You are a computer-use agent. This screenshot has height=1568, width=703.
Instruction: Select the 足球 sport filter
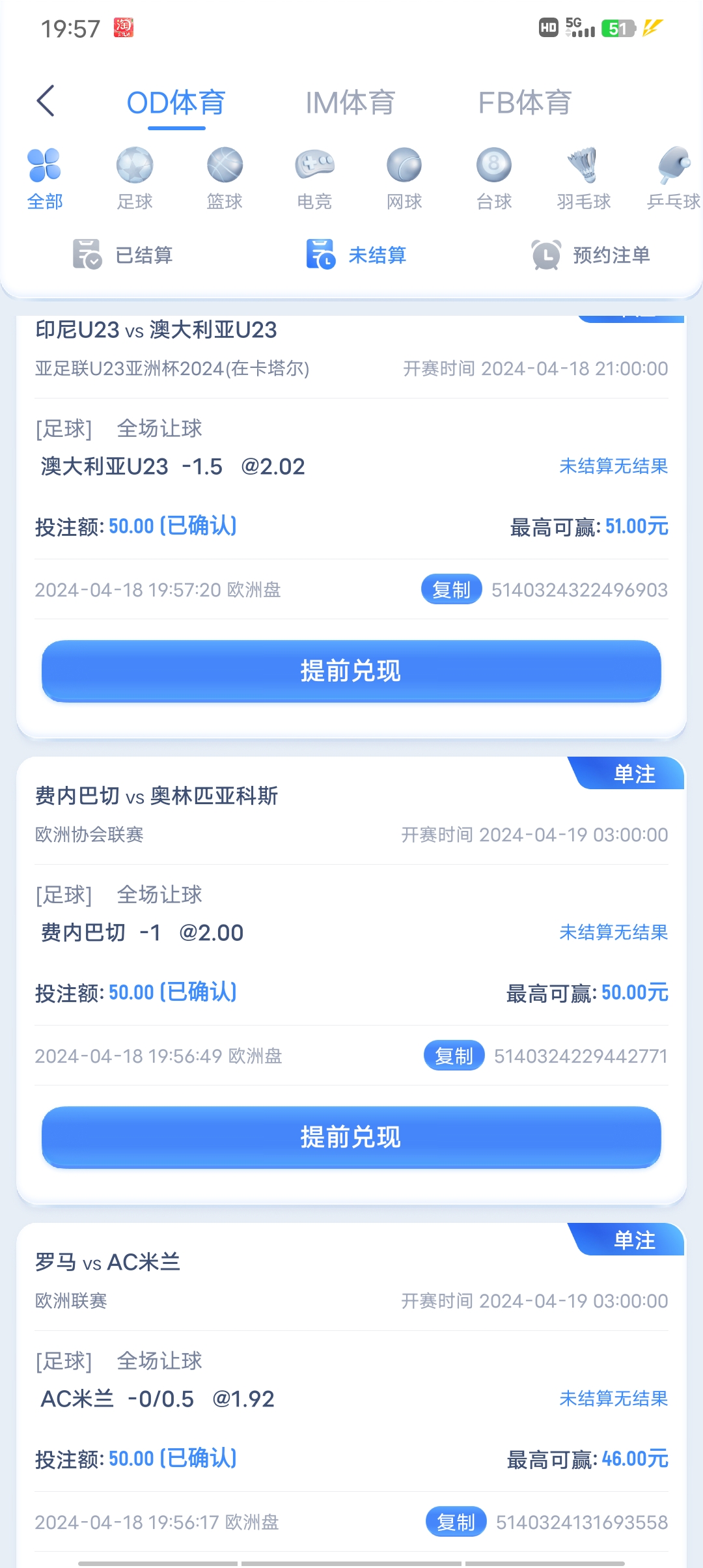135,178
